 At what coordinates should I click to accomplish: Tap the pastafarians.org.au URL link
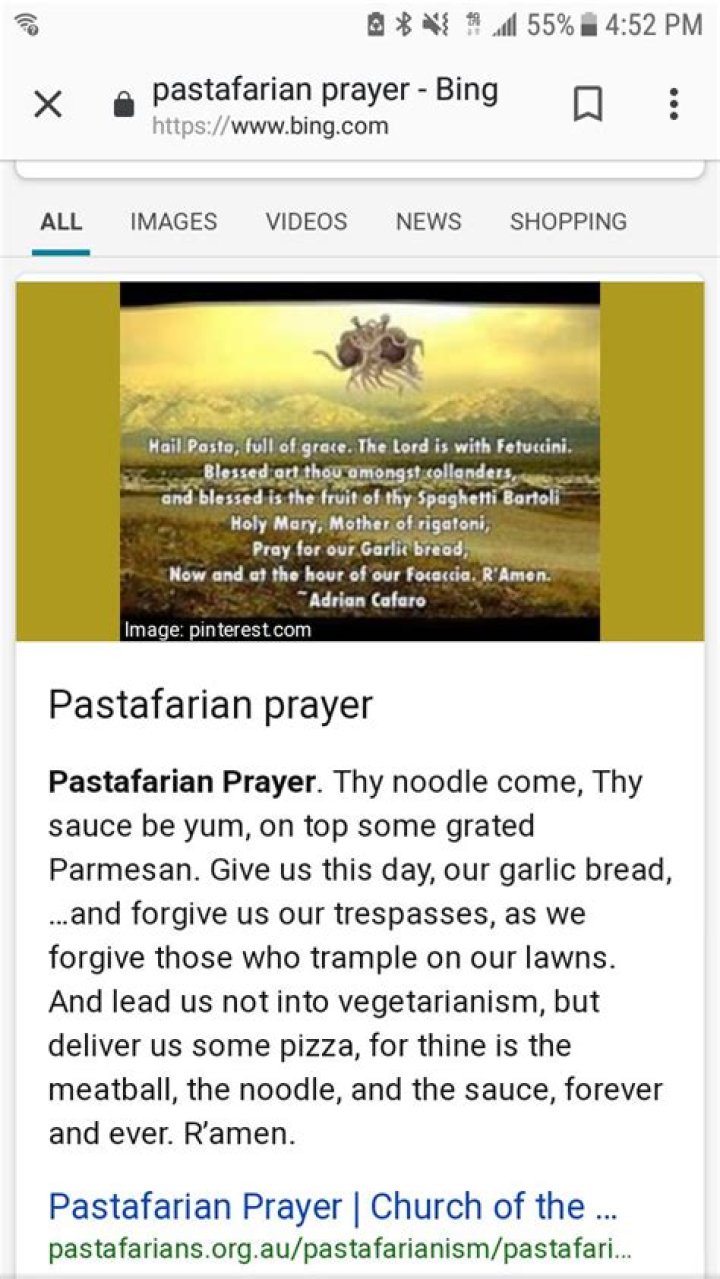pos(340,1248)
